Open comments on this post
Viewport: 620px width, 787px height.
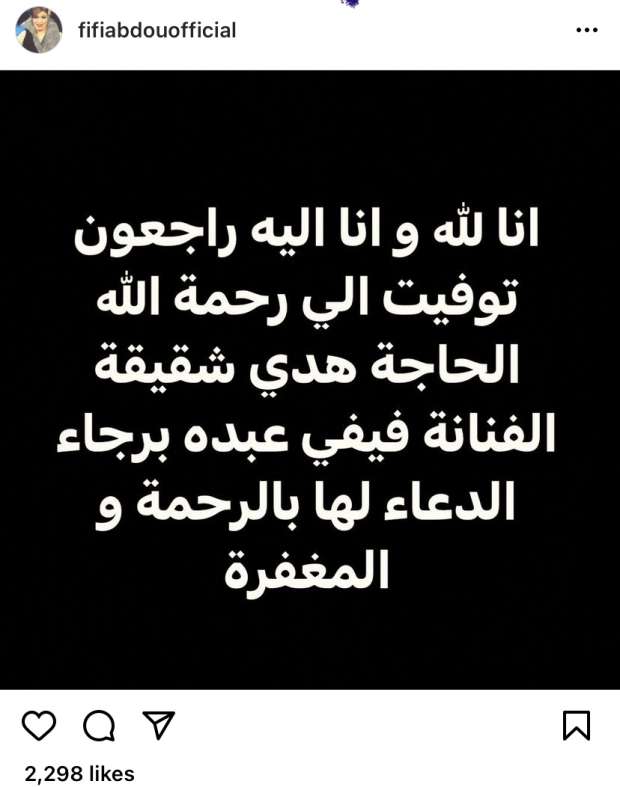(98, 725)
